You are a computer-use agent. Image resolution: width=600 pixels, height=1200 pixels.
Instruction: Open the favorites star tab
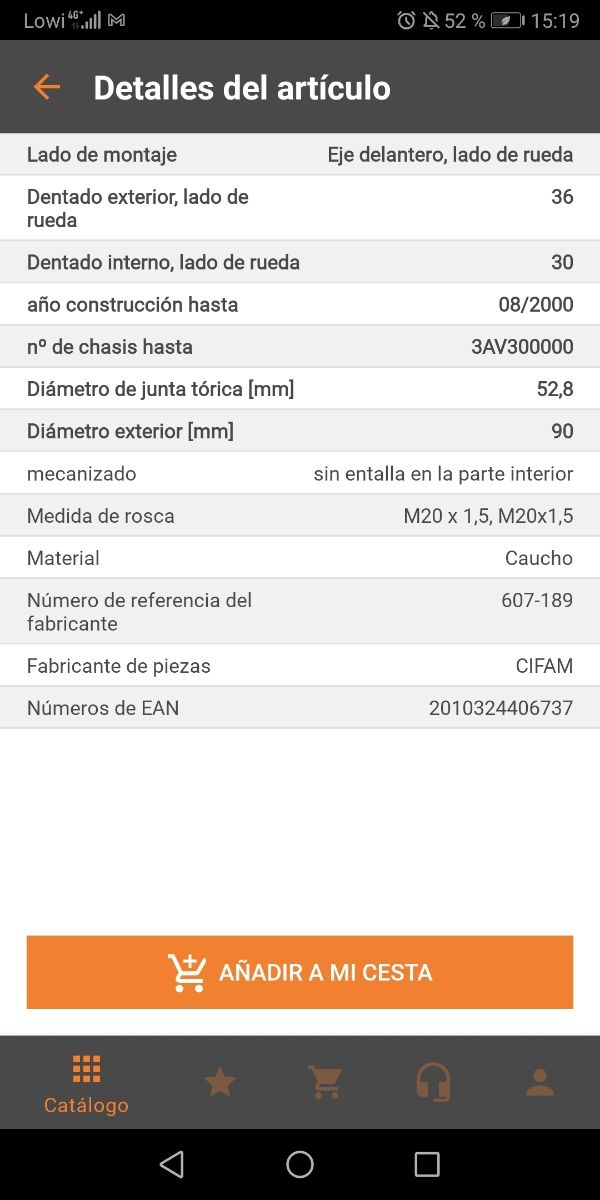220,1082
